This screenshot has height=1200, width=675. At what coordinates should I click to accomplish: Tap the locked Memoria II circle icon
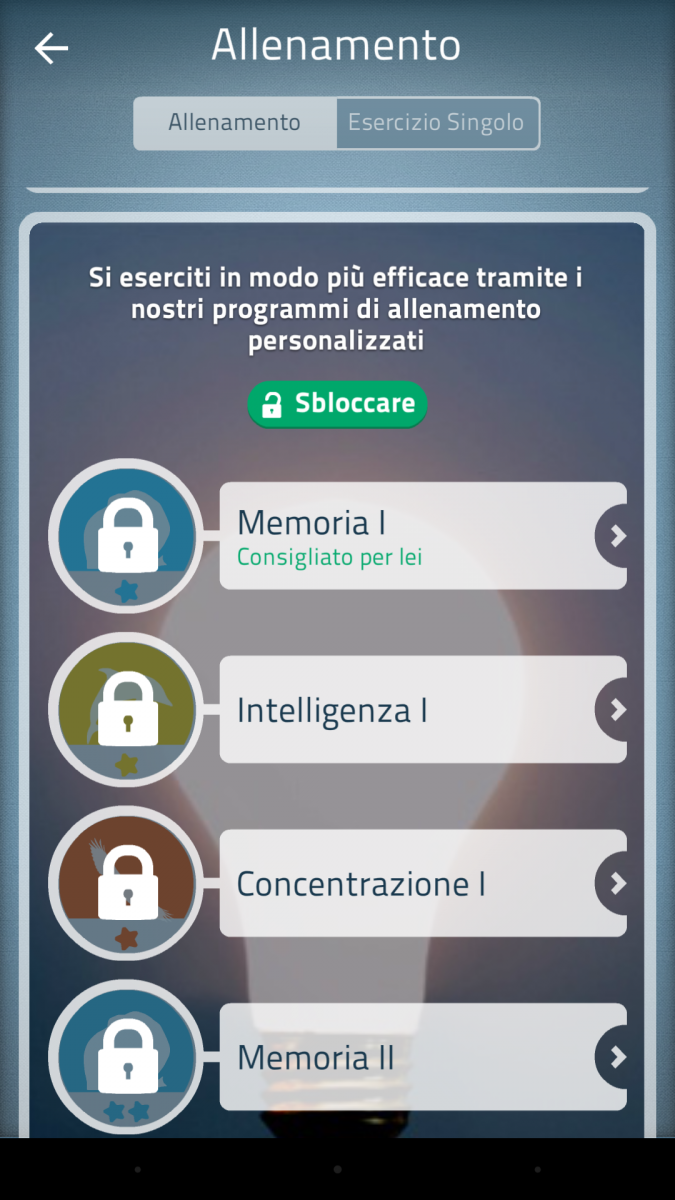126,1057
